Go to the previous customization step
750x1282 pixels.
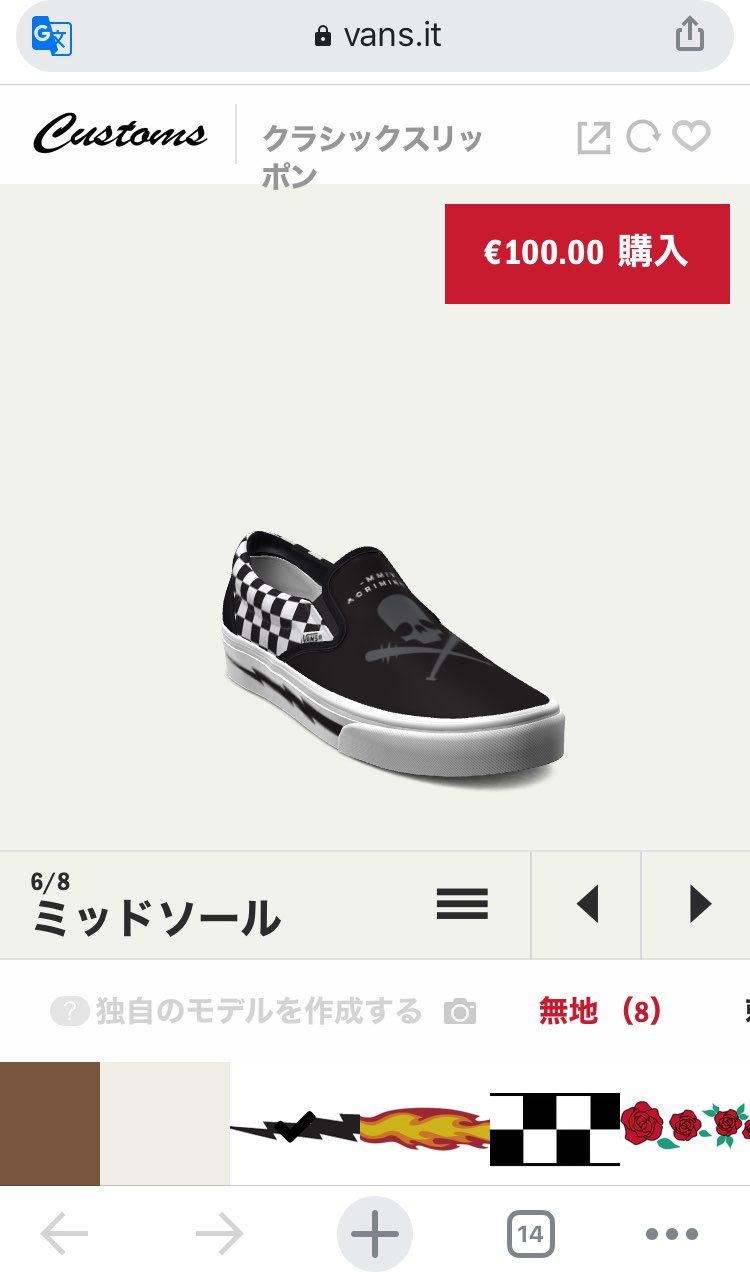[x=587, y=904]
